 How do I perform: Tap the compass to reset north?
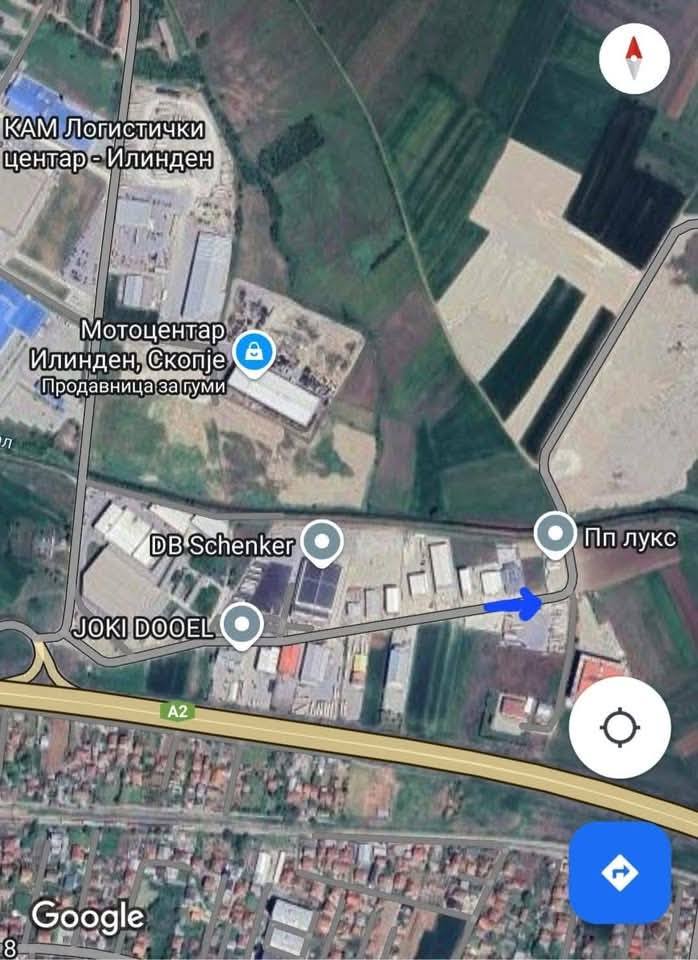tap(633, 58)
